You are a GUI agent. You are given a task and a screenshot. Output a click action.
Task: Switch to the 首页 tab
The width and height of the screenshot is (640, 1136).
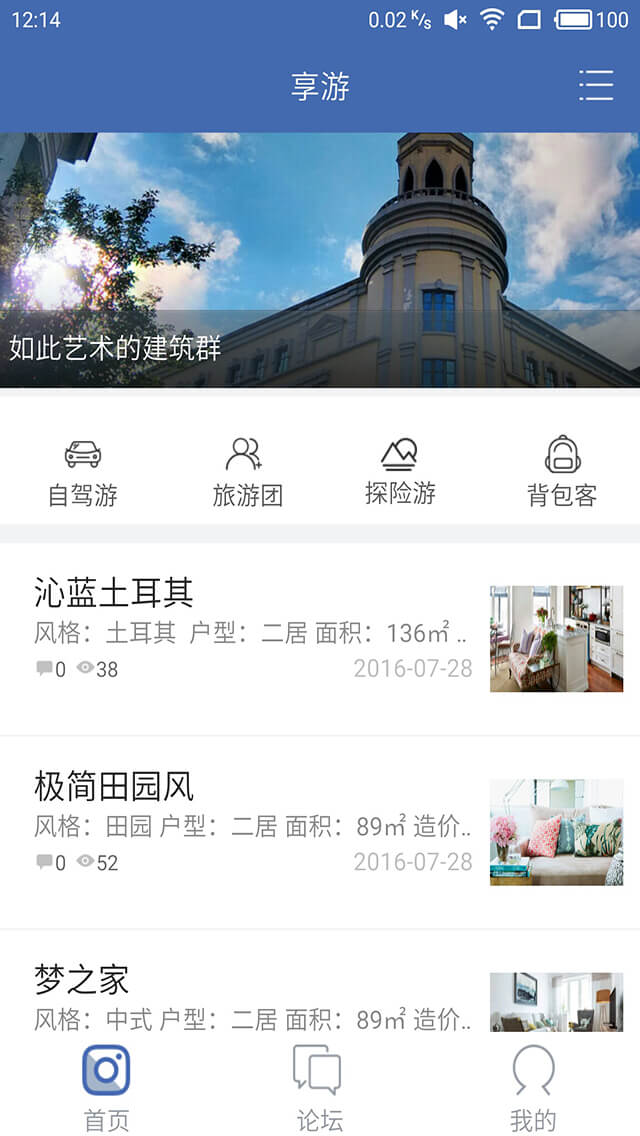click(x=106, y=1088)
